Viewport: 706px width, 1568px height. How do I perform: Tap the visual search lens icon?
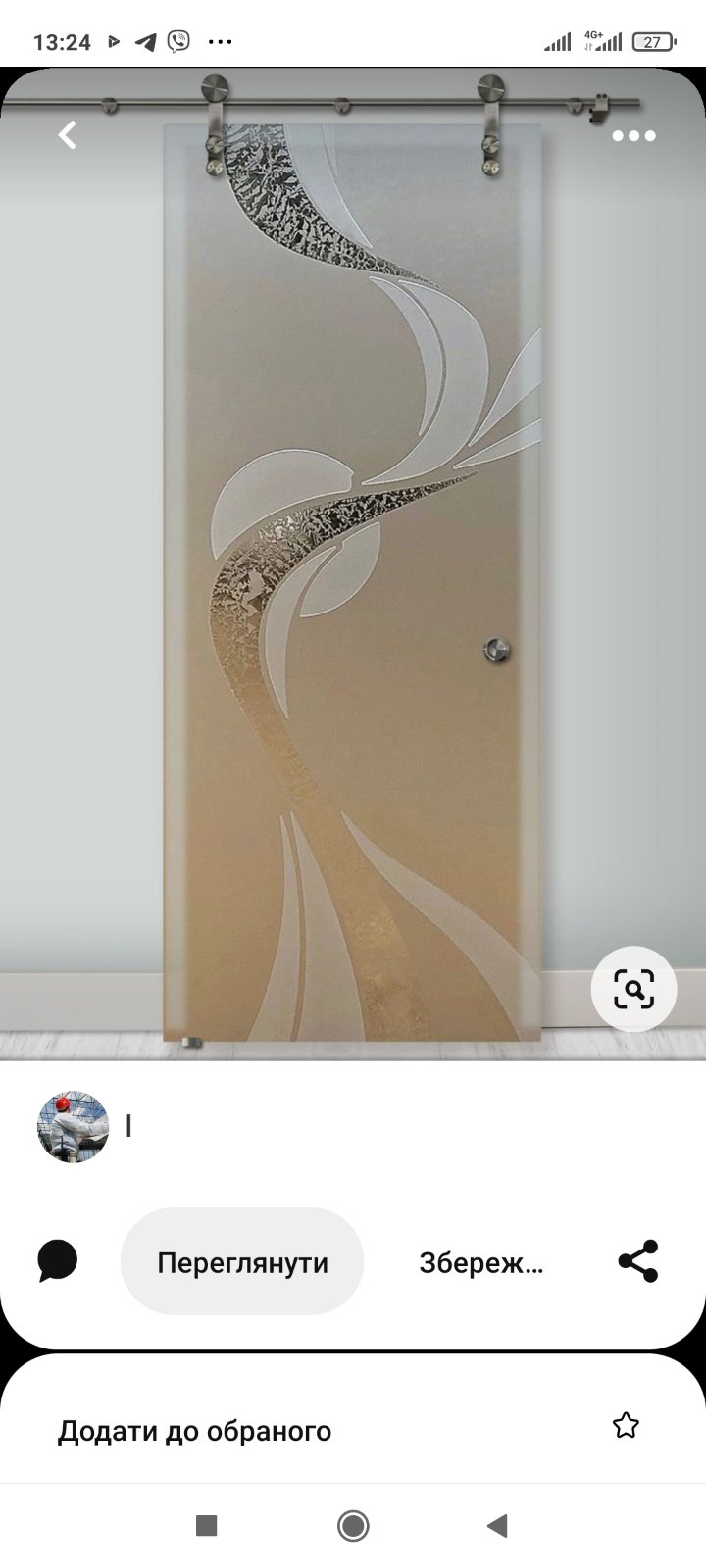(x=633, y=989)
